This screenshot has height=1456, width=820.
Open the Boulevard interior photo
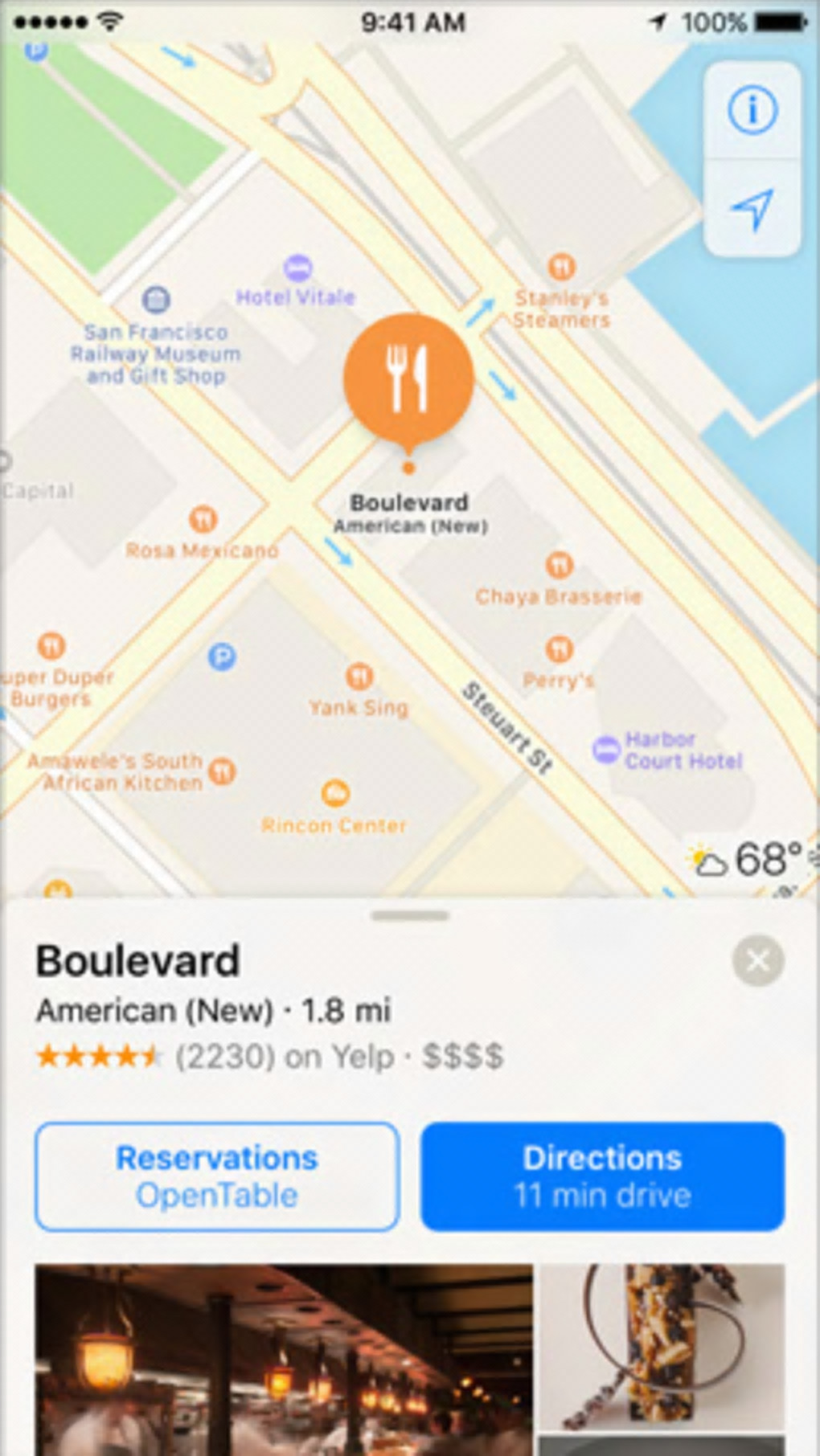pyautogui.click(x=283, y=1360)
